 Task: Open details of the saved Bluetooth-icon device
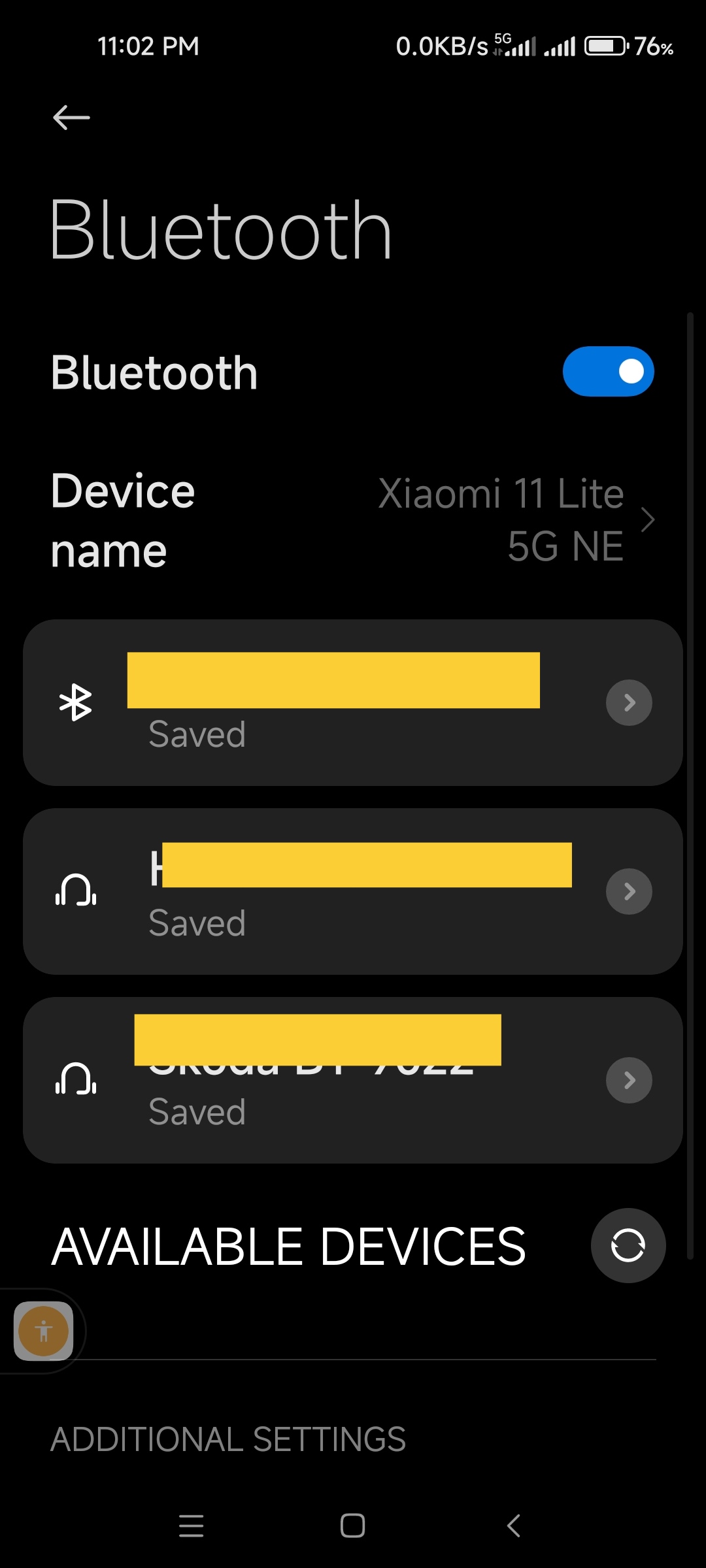[x=629, y=703]
